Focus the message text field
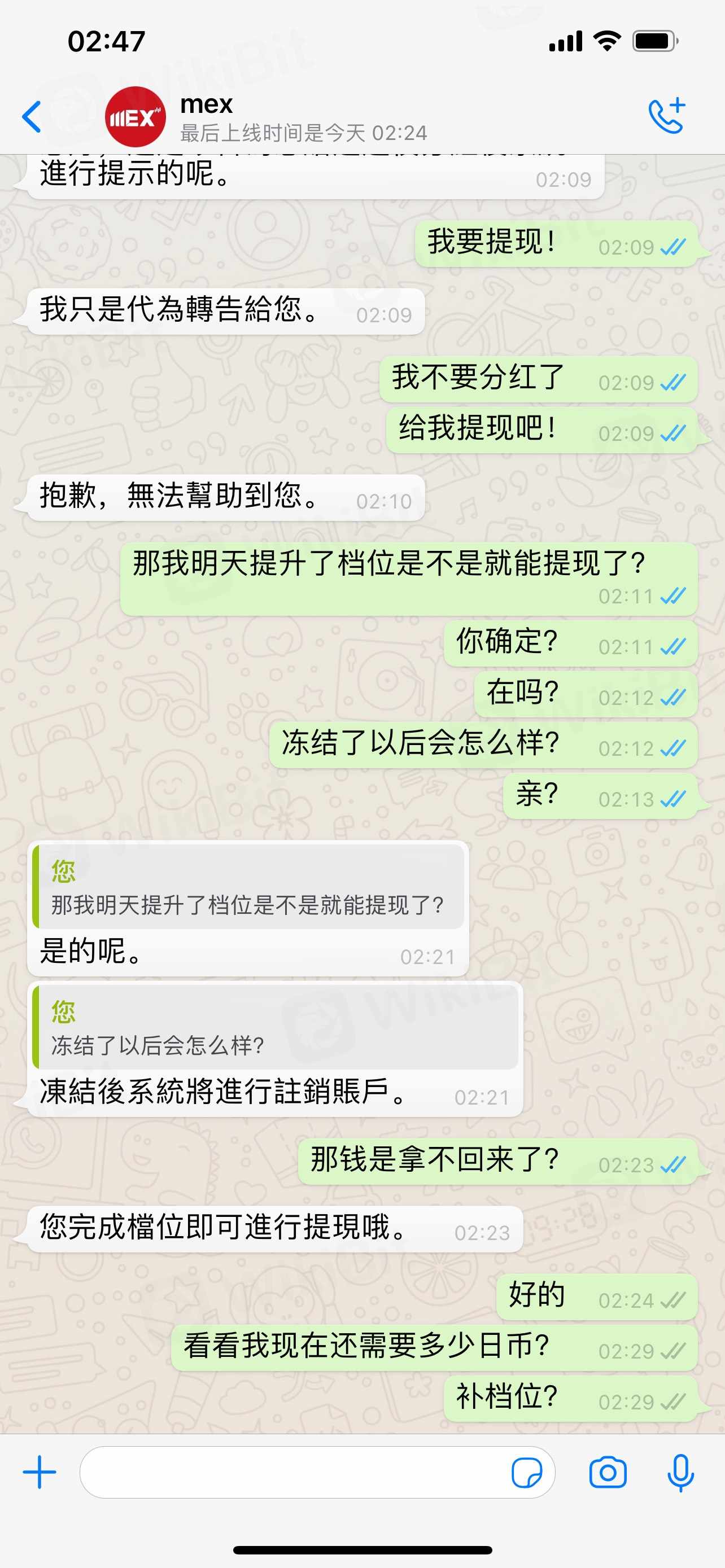This screenshot has height=1568, width=725. (x=292, y=1472)
